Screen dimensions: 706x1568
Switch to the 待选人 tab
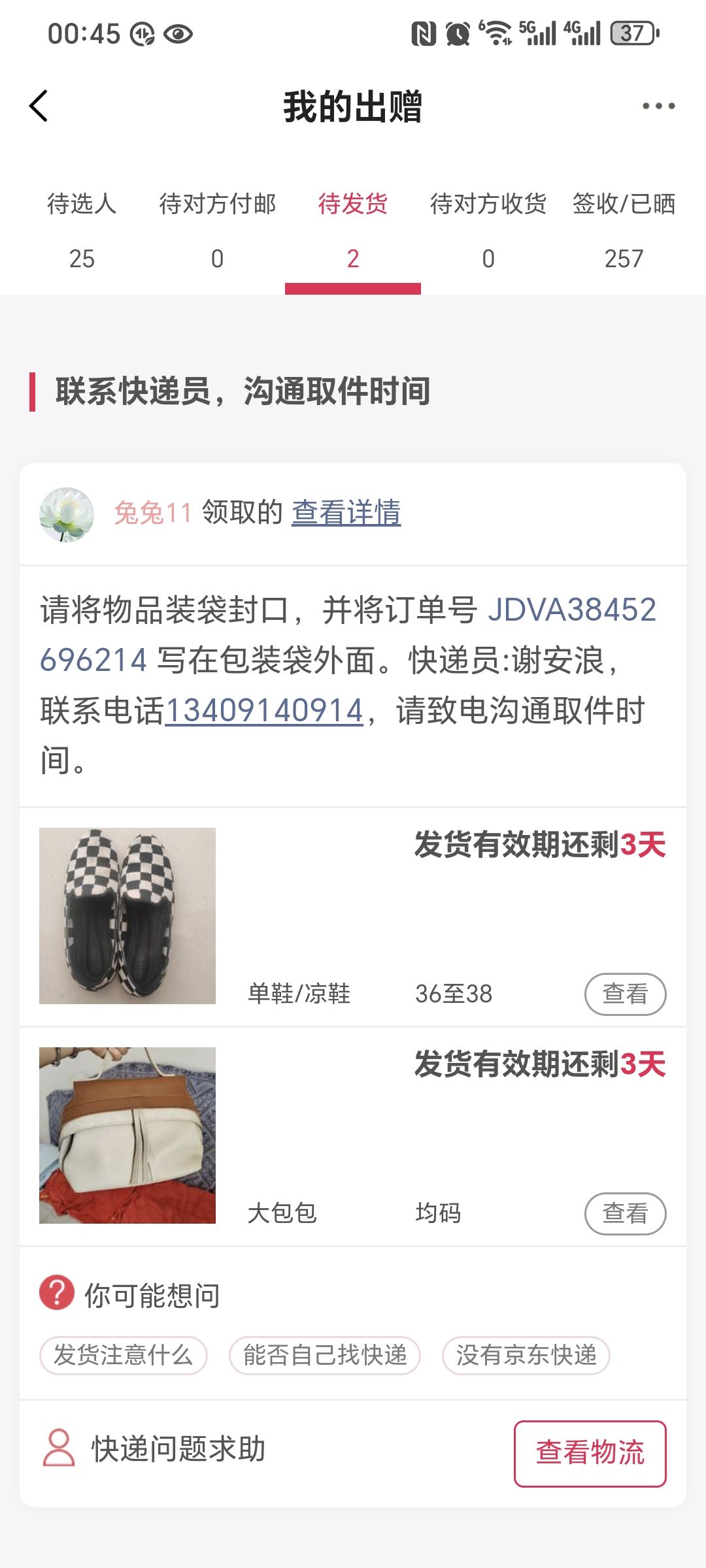[82, 229]
